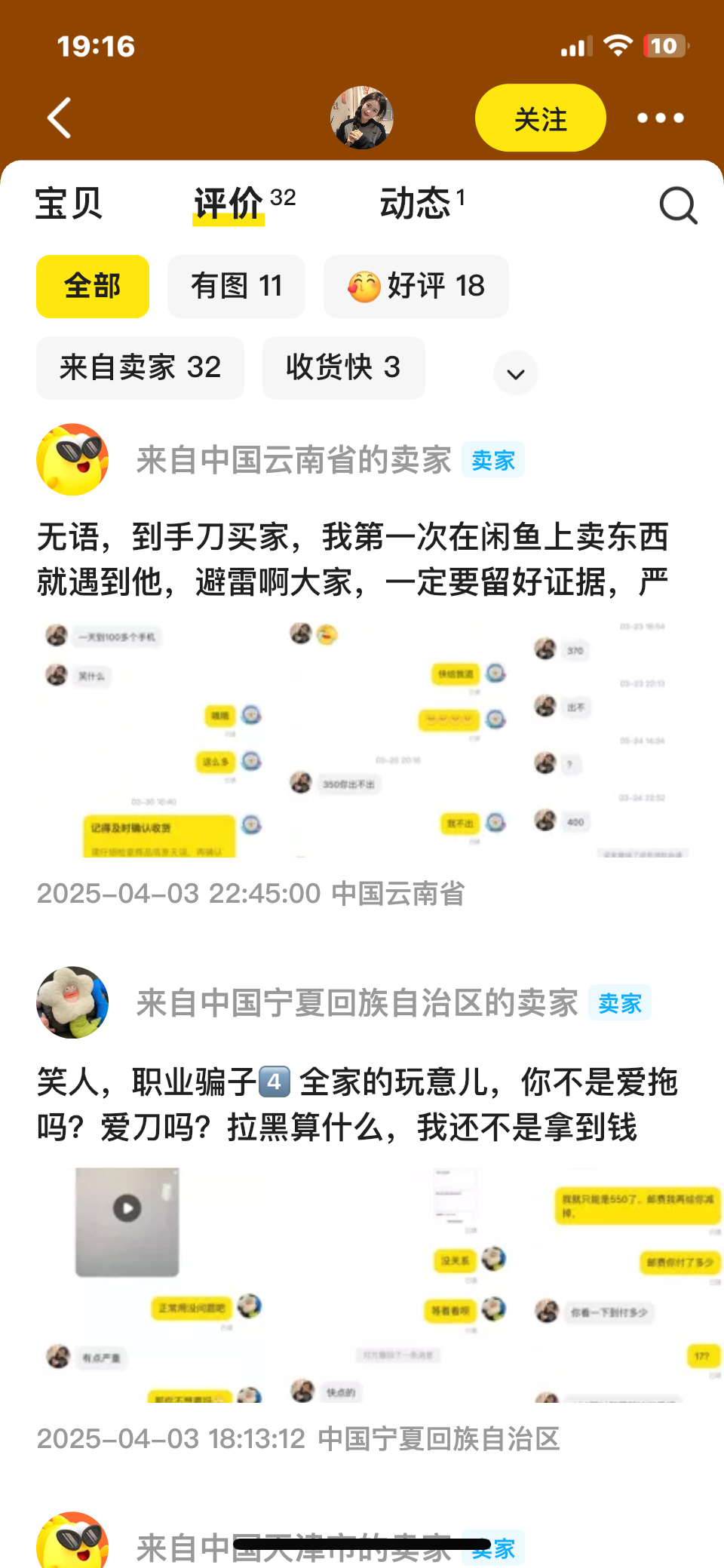Select the 评价 tab

tap(229, 204)
